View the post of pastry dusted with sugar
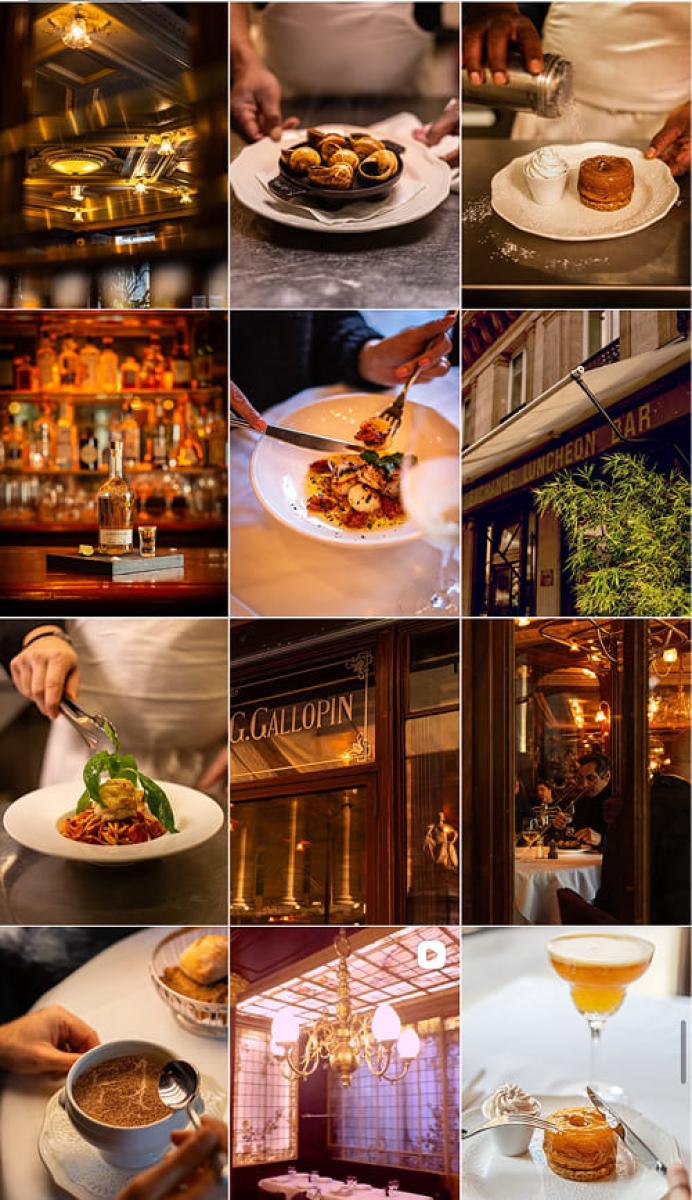692x1200 pixels. (576, 155)
